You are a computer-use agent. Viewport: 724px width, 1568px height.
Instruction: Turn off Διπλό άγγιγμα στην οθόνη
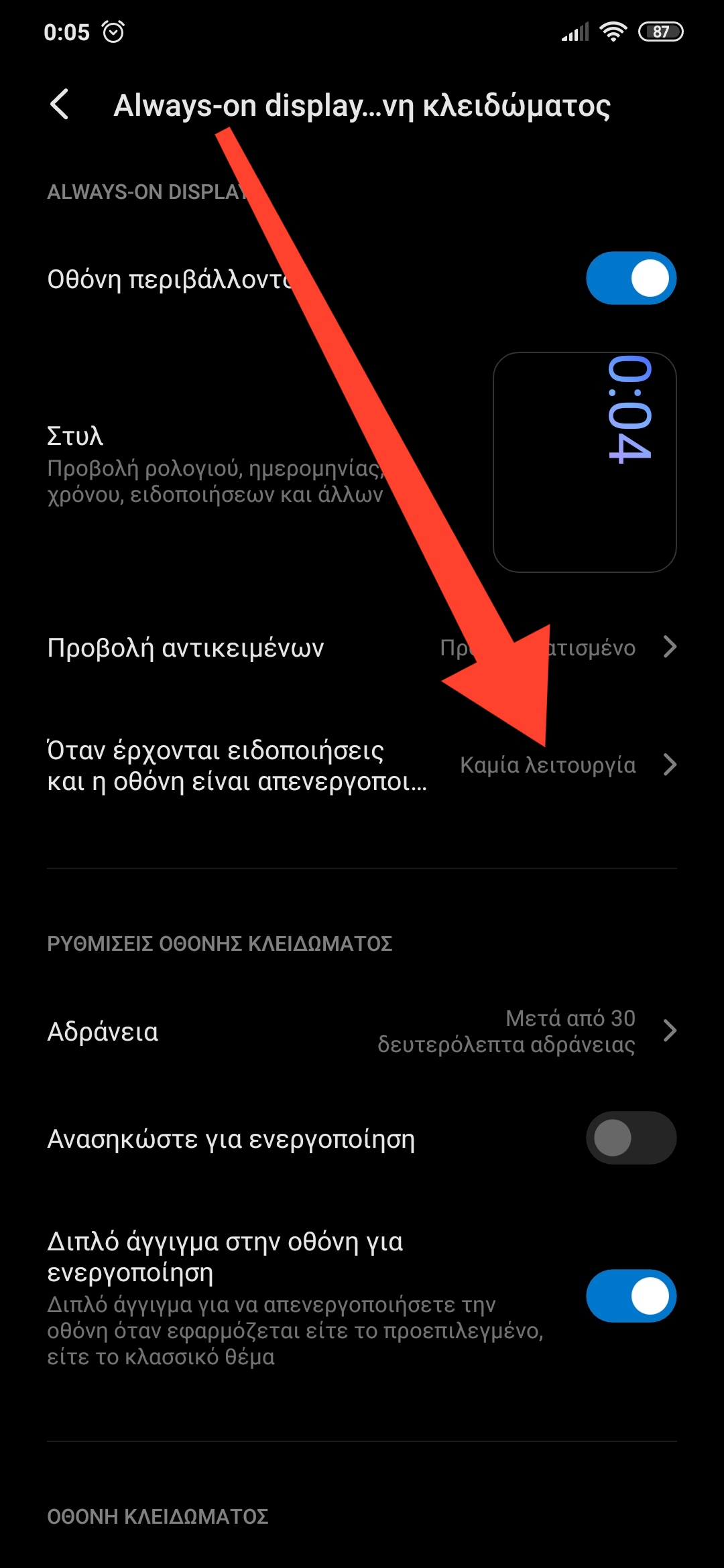[x=631, y=1296]
